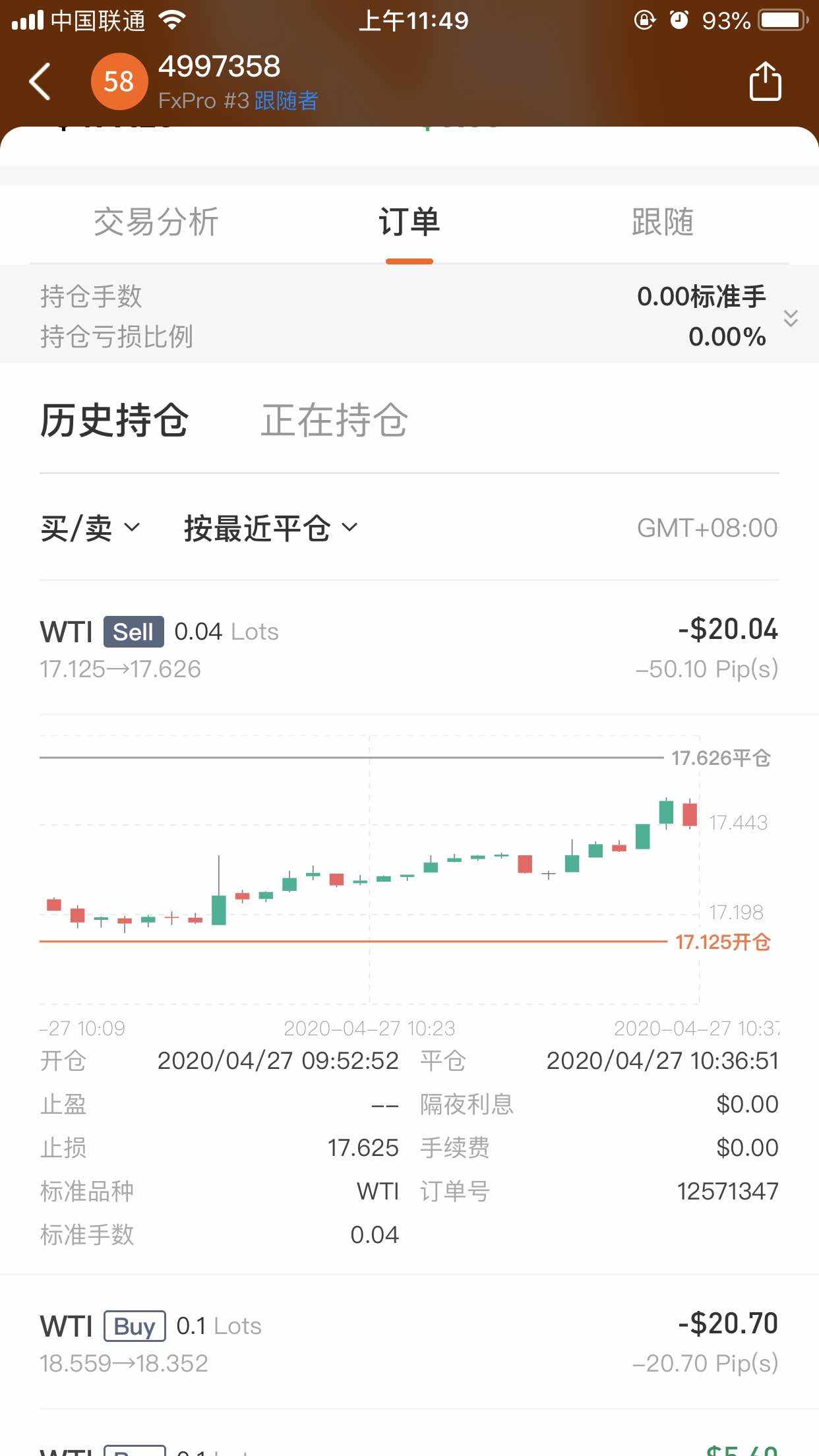
Task: Select the 订单 tab
Action: tap(409, 222)
